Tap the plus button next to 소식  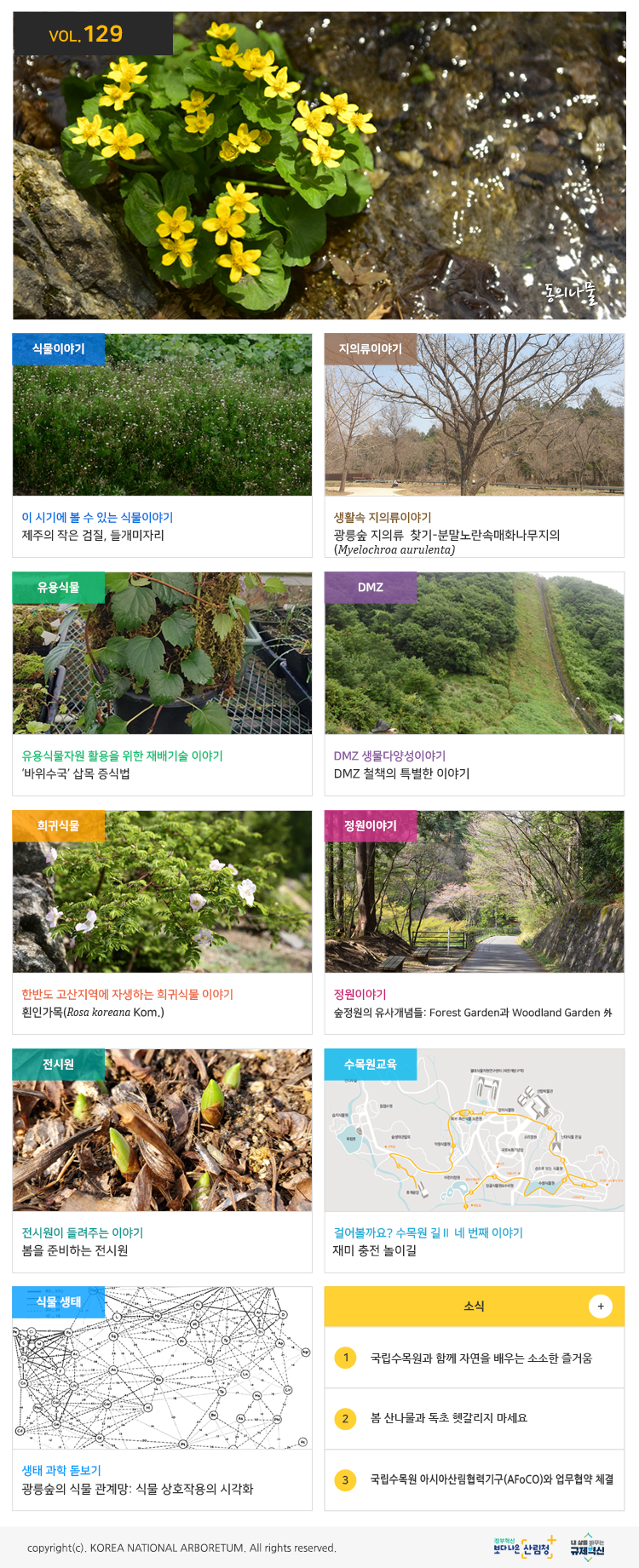(x=600, y=1306)
